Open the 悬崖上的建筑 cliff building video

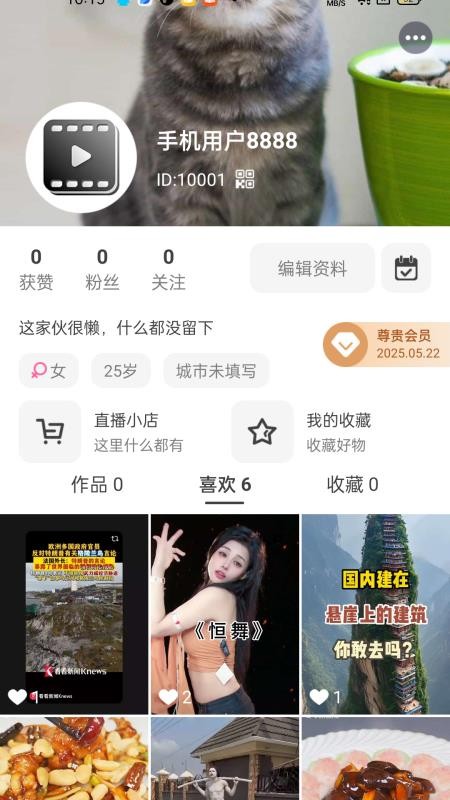(376, 614)
